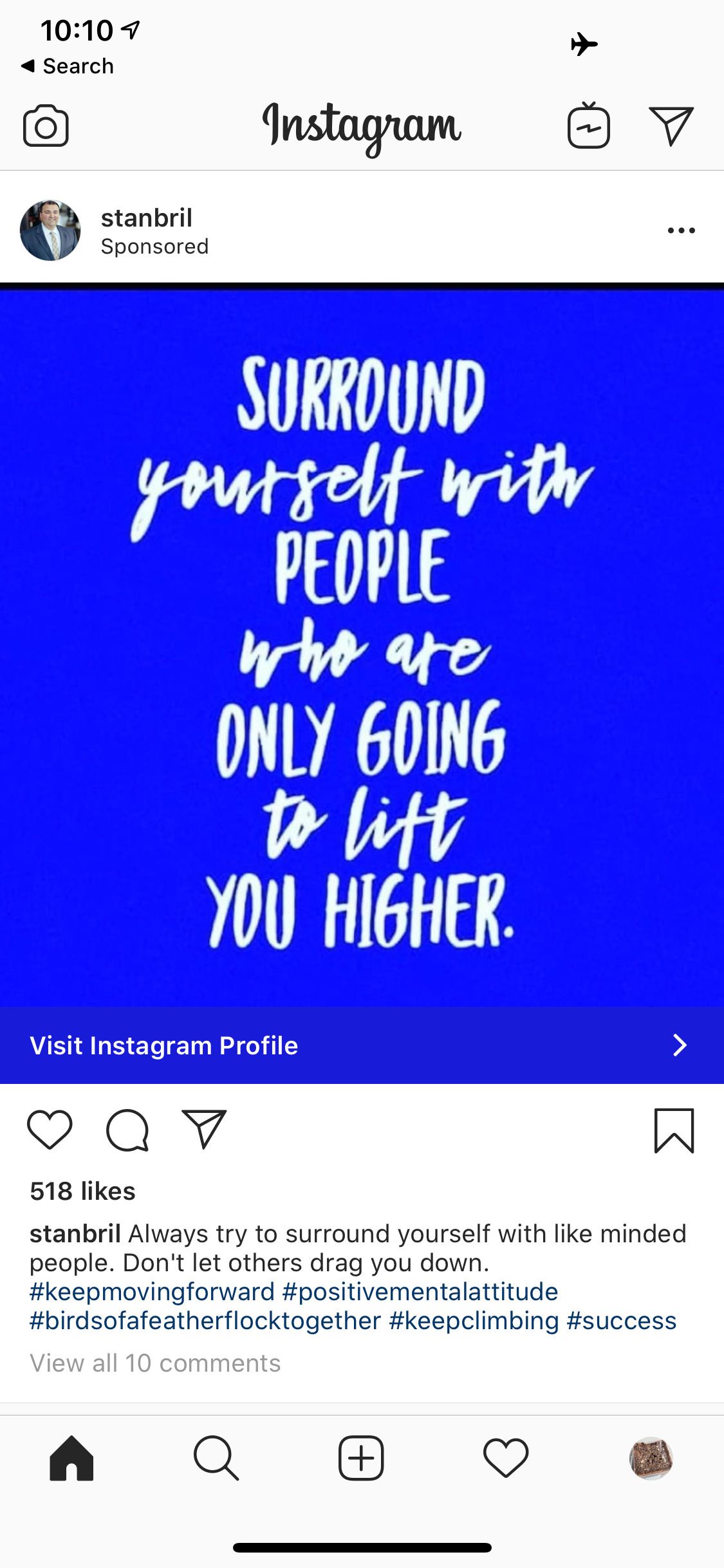Image resolution: width=724 pixels, height=1568 pixels.
Task: View the 518 likes list
Action: [x=82, y=1191]
